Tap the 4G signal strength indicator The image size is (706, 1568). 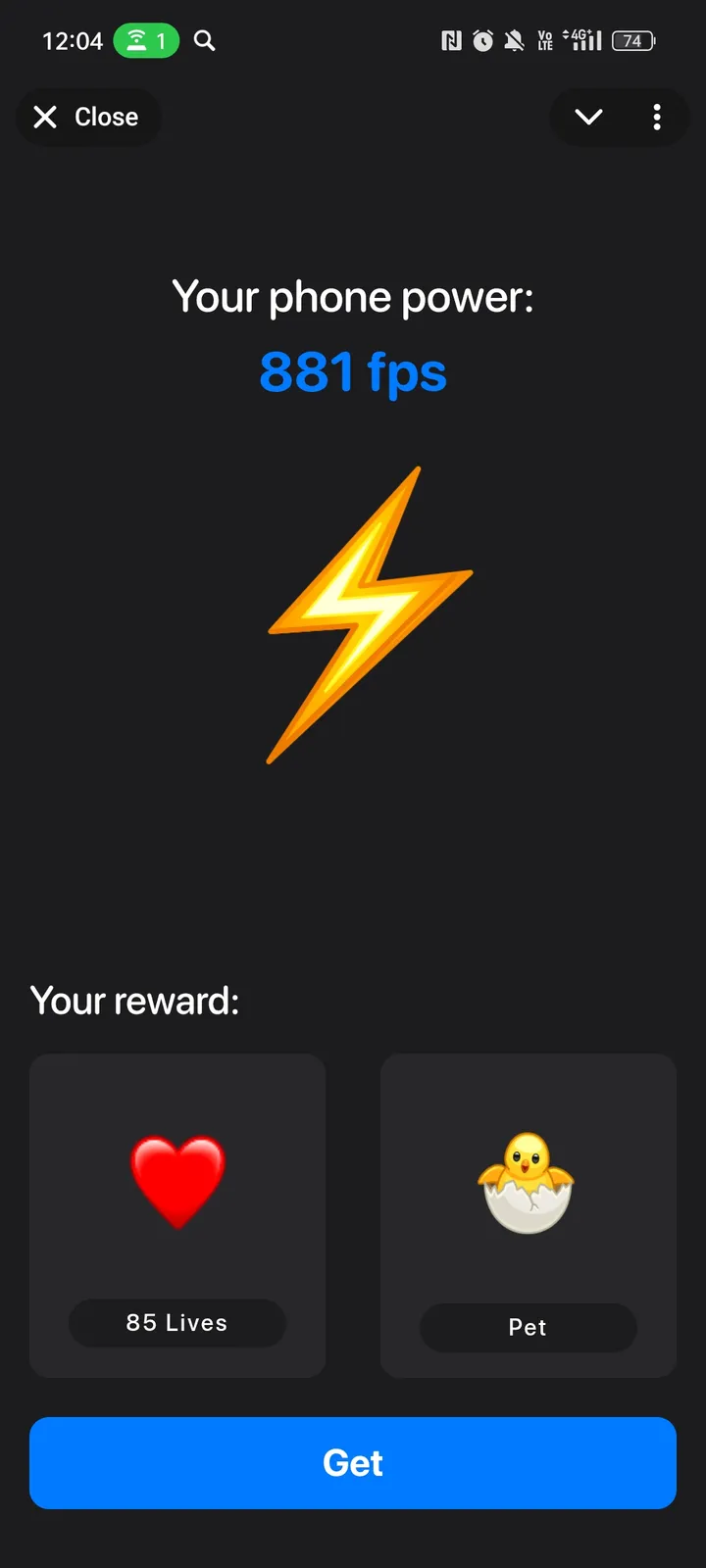point(582,40)
